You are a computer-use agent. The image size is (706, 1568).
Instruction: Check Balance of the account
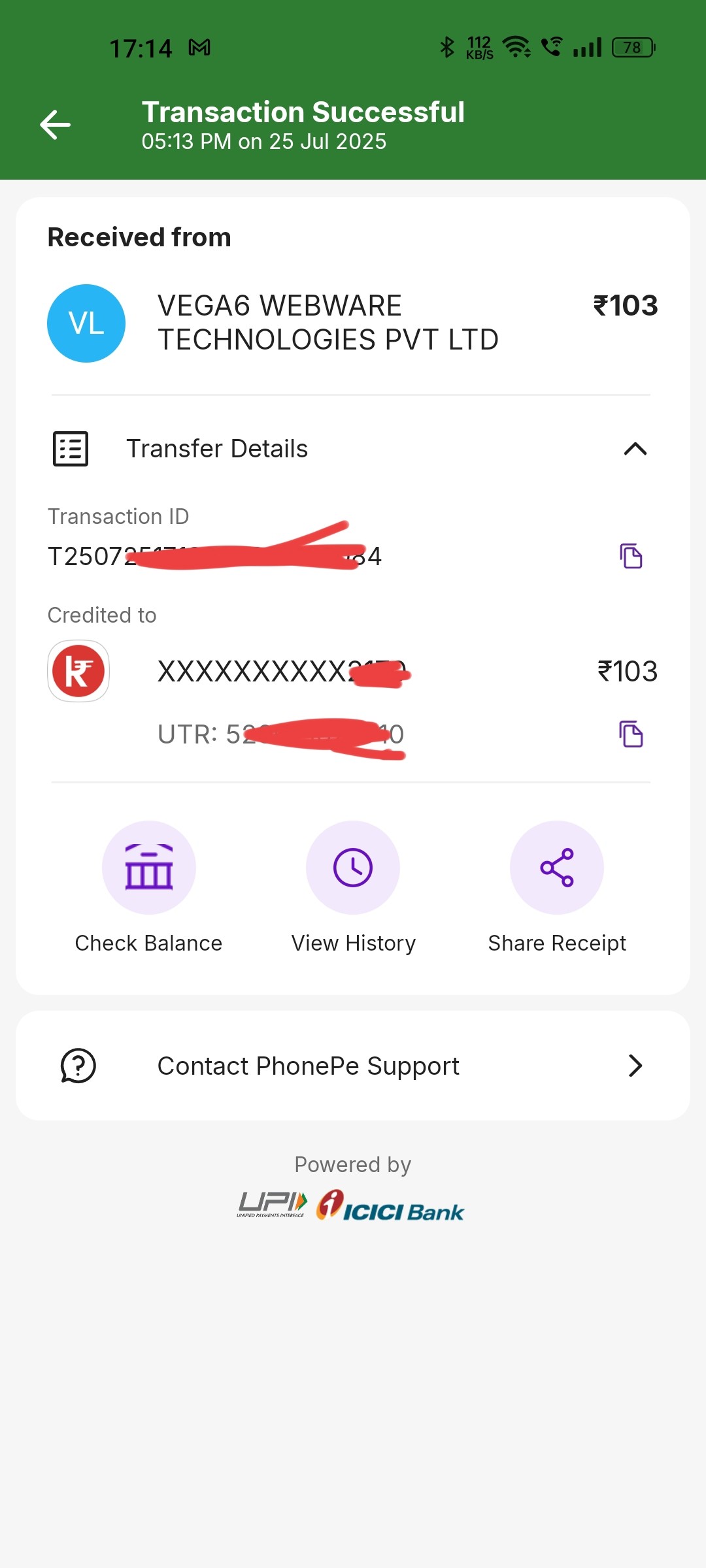pyautogui.click(x=149, y=868)
